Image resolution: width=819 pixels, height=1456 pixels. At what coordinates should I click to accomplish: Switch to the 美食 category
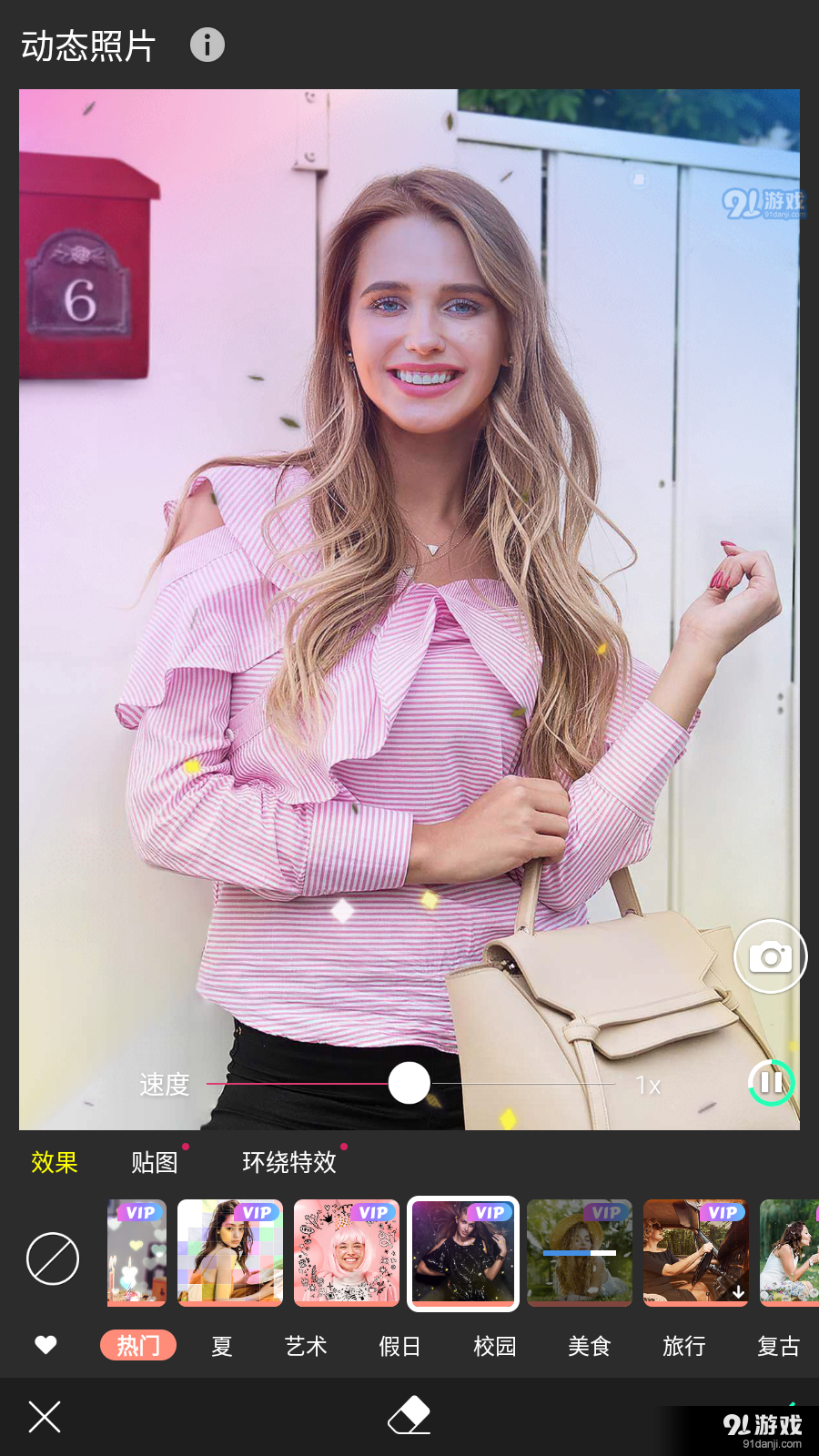[589, 1346]
